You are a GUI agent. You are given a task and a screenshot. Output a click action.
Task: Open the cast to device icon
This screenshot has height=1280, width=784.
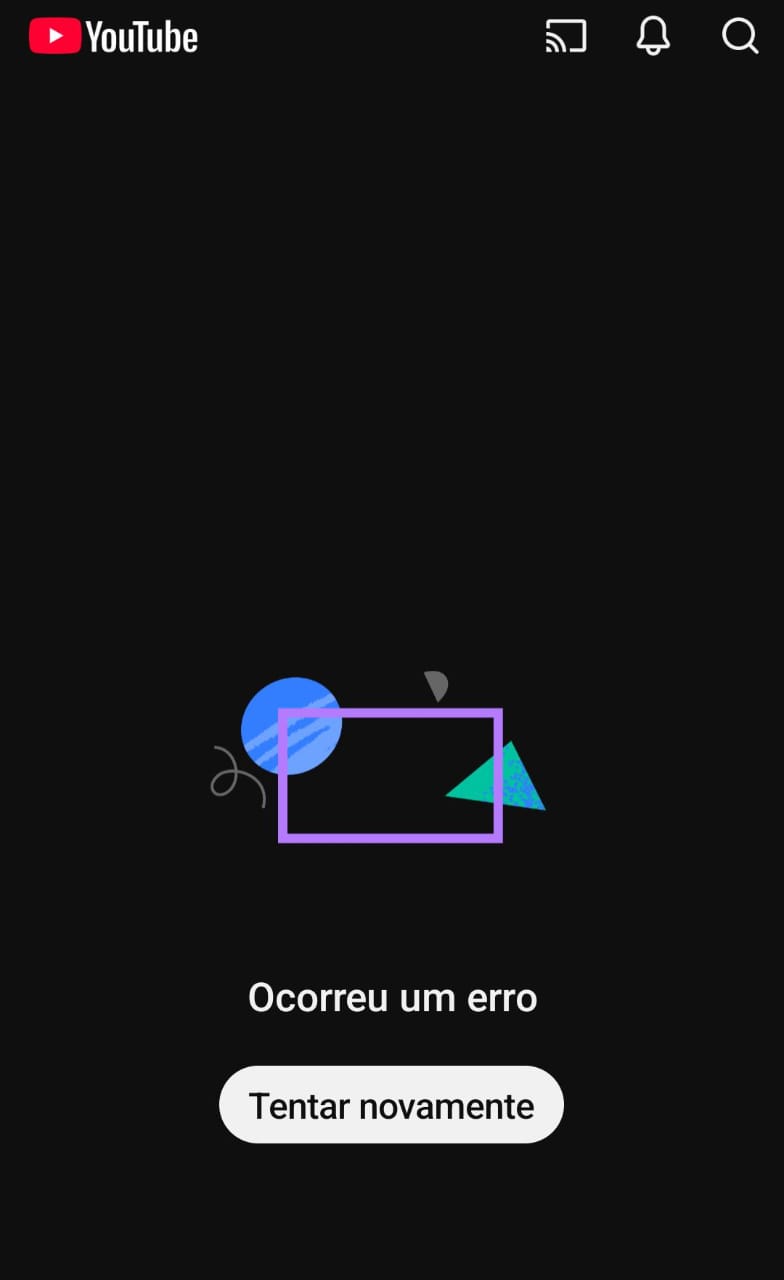566,37
